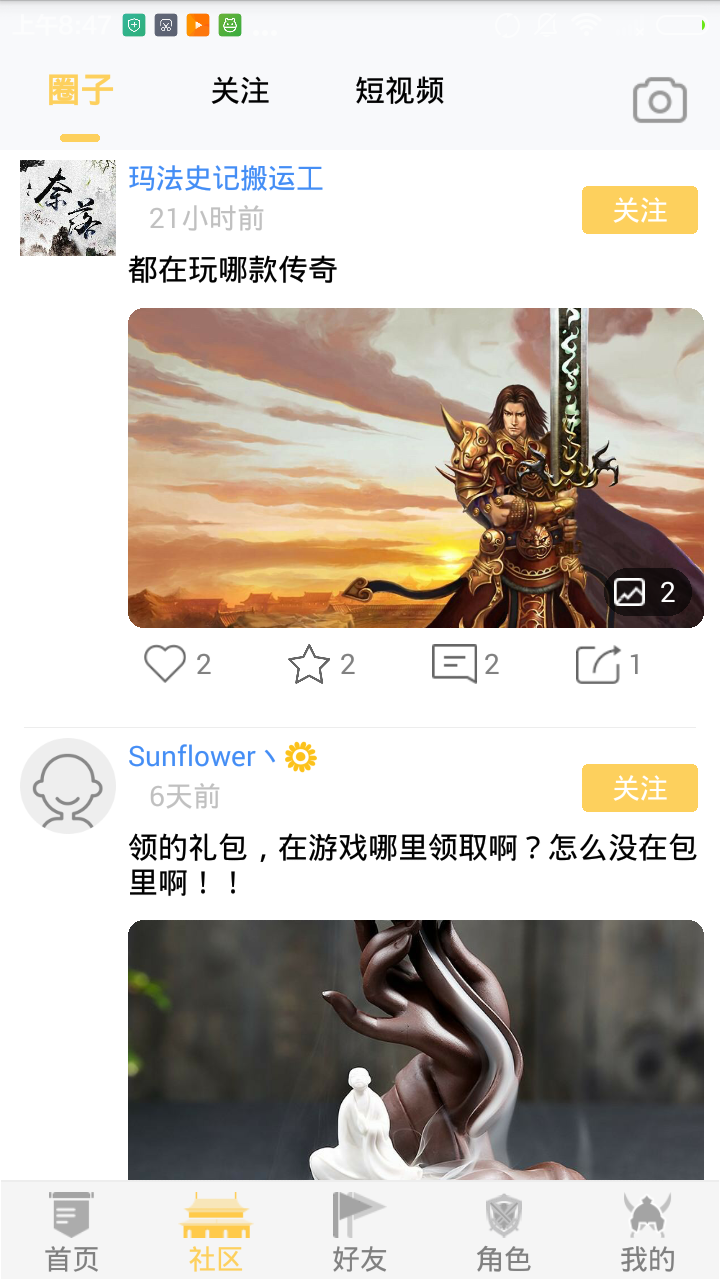The image size is (720, 1280).
Task: Like the post 都在玩哪款传奇
Action: click(166, 664)
